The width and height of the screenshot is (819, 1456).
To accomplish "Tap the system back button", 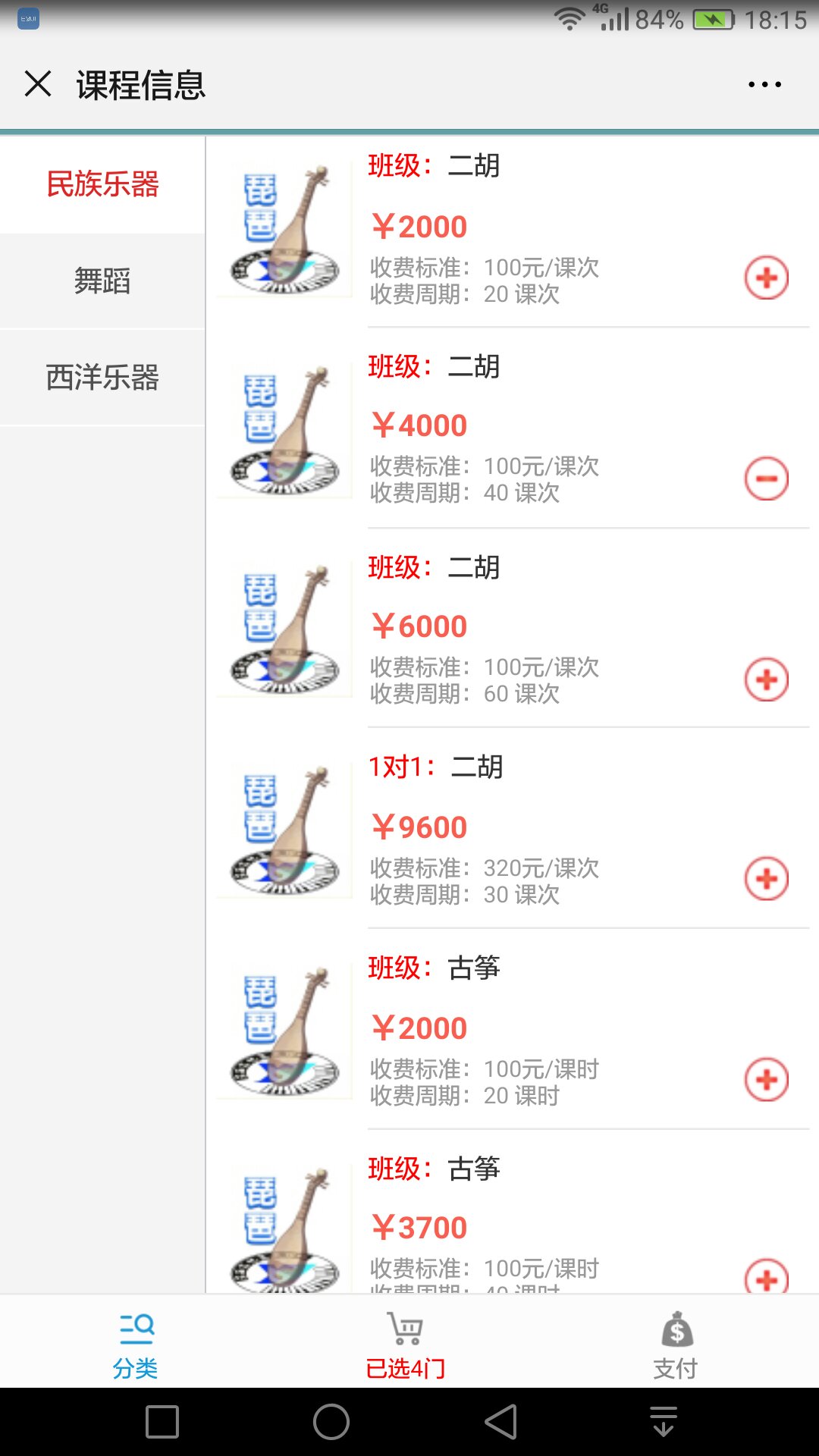I will click(x=501, y=1422).
